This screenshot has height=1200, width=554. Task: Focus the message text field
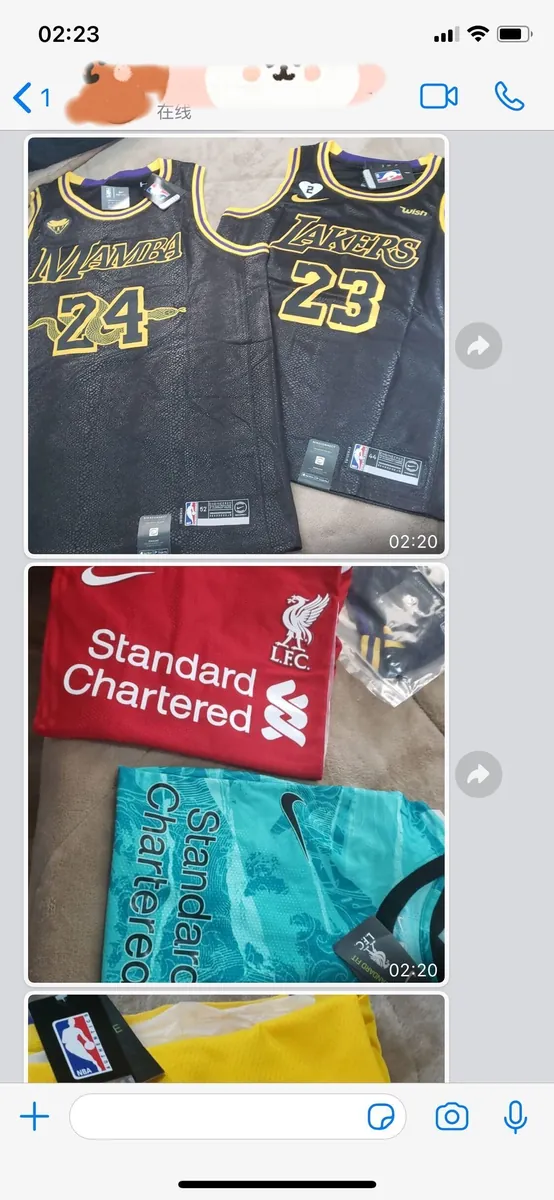coord(237,1116)
